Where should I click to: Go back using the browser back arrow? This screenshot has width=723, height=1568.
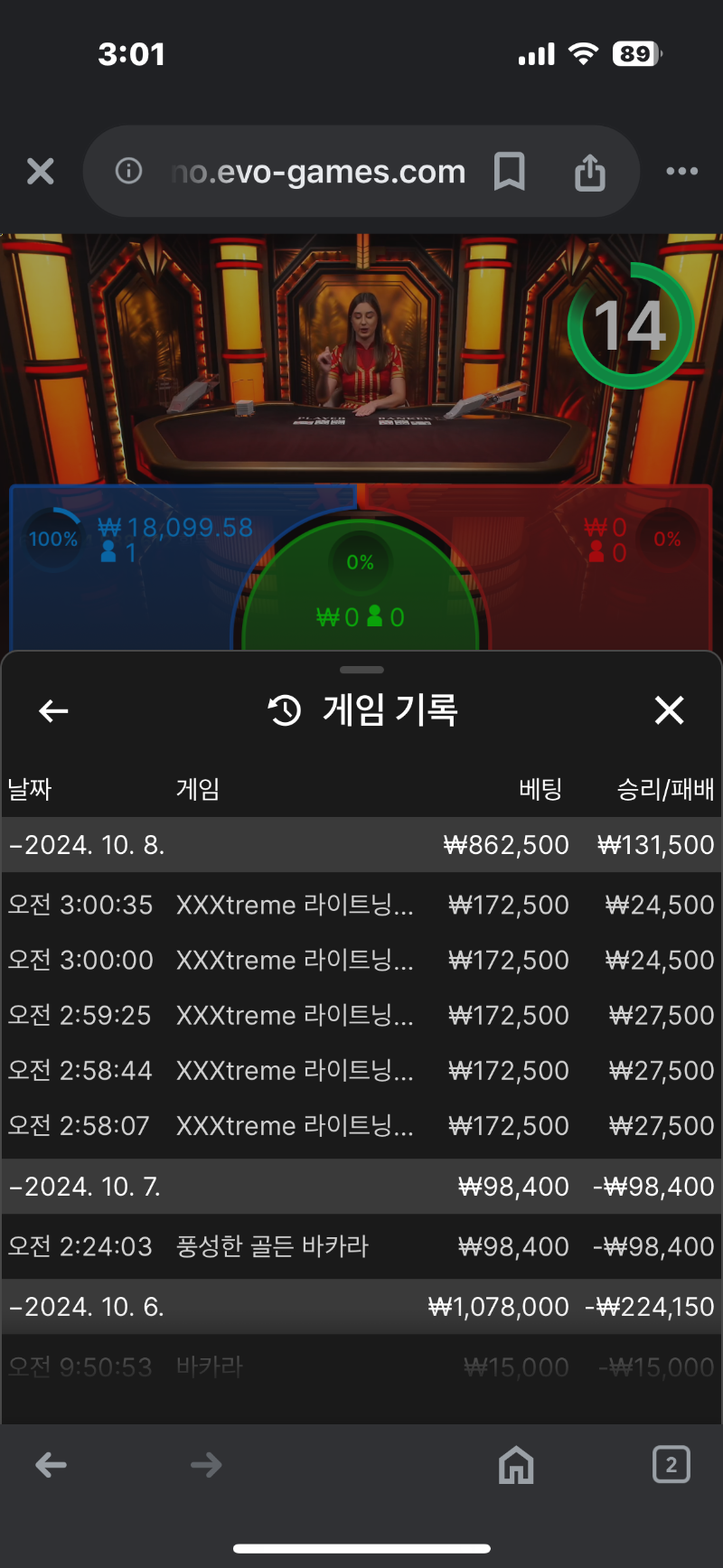pyautogui.click(x=52, y=1465)
